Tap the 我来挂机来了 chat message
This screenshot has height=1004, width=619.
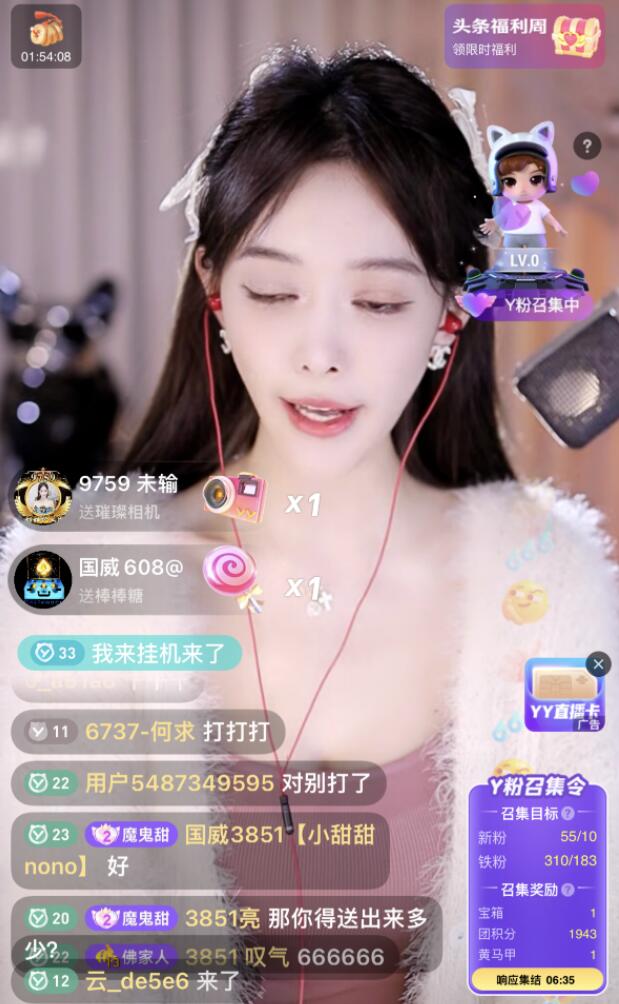coord(130,654)
